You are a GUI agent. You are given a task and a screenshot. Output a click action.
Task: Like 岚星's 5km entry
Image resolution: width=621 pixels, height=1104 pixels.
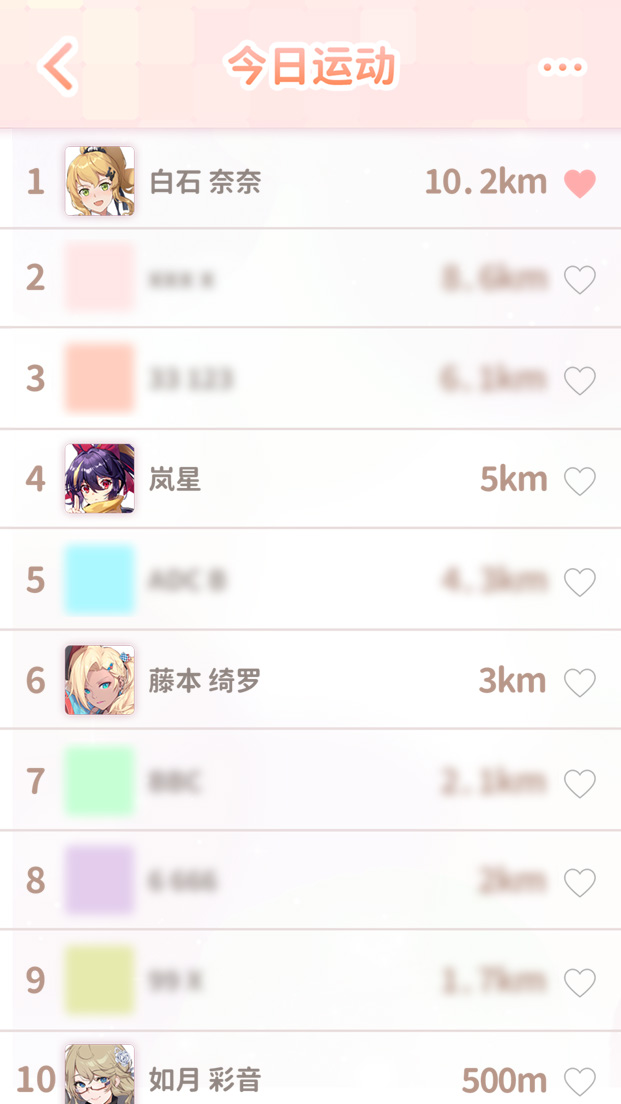[x=580, y=481]
